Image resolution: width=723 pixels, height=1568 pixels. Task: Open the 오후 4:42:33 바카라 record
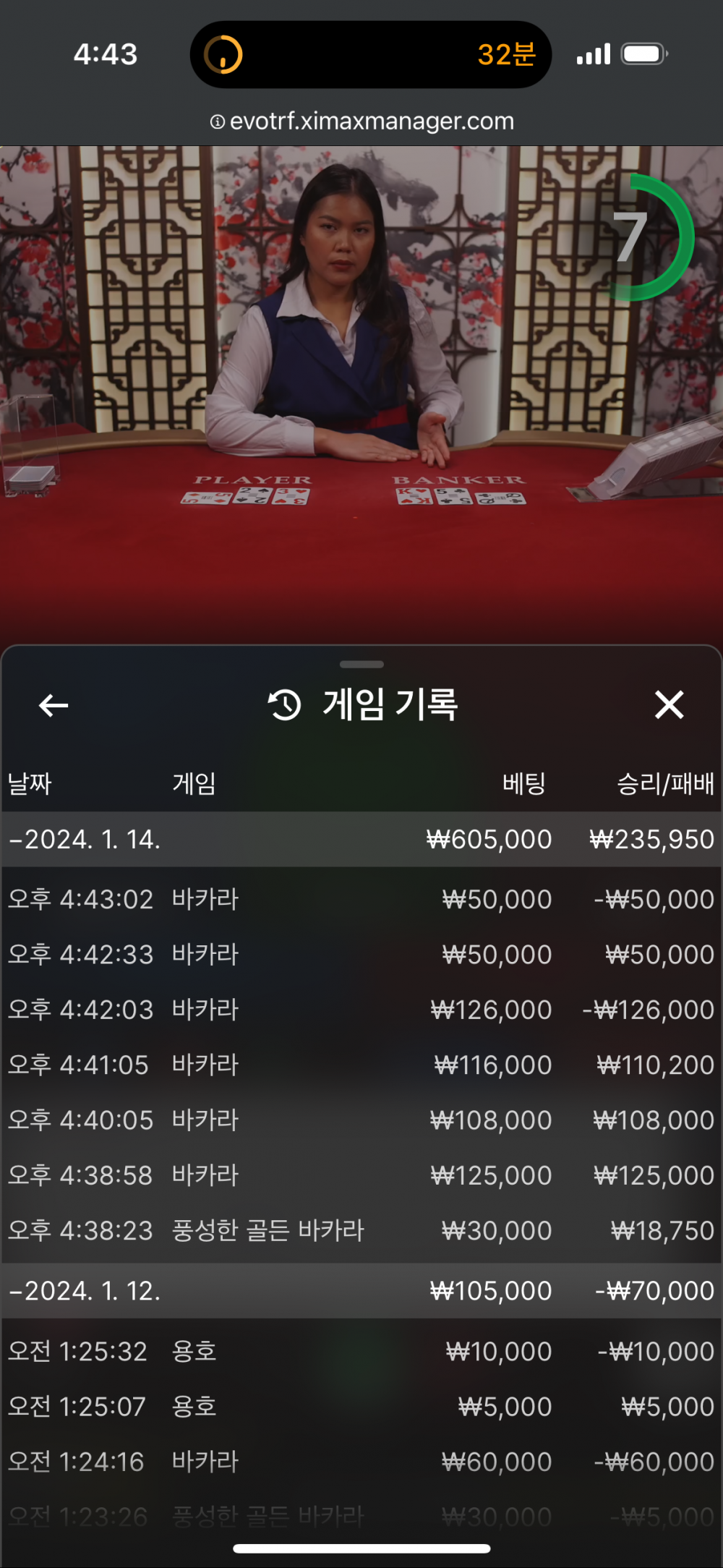click(x=360, y=954)
